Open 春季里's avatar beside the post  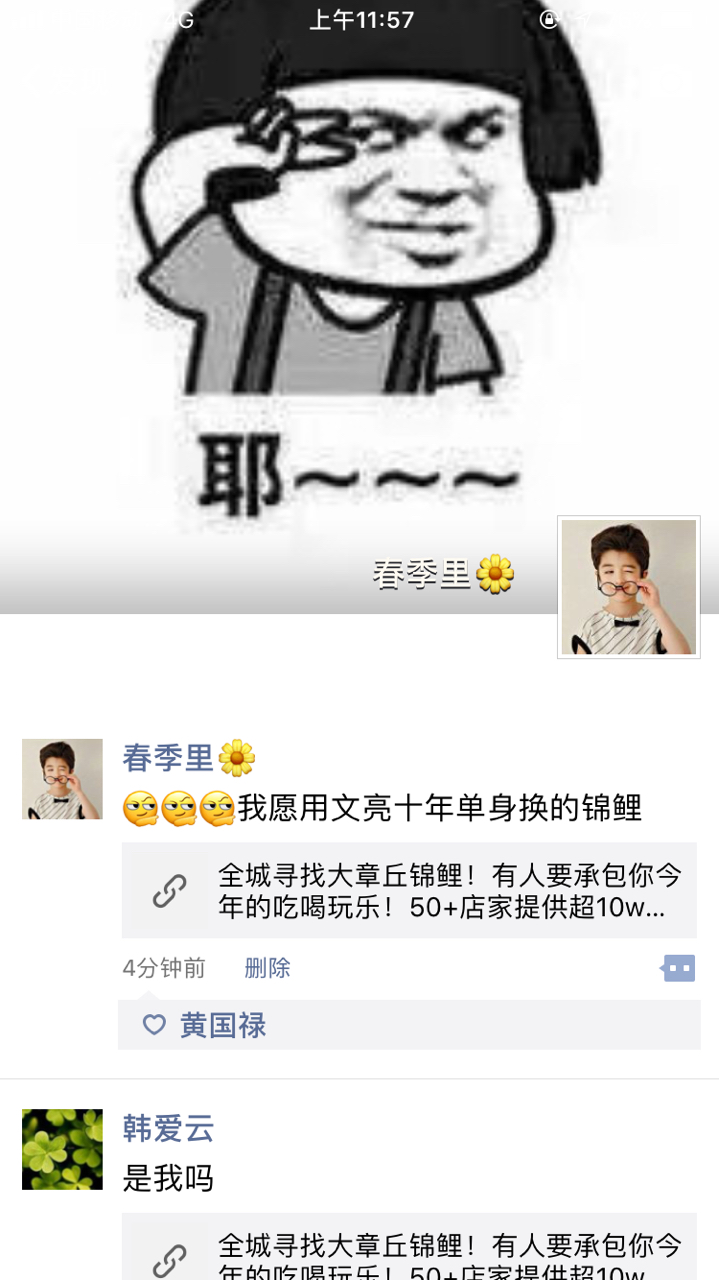point(62,779)
